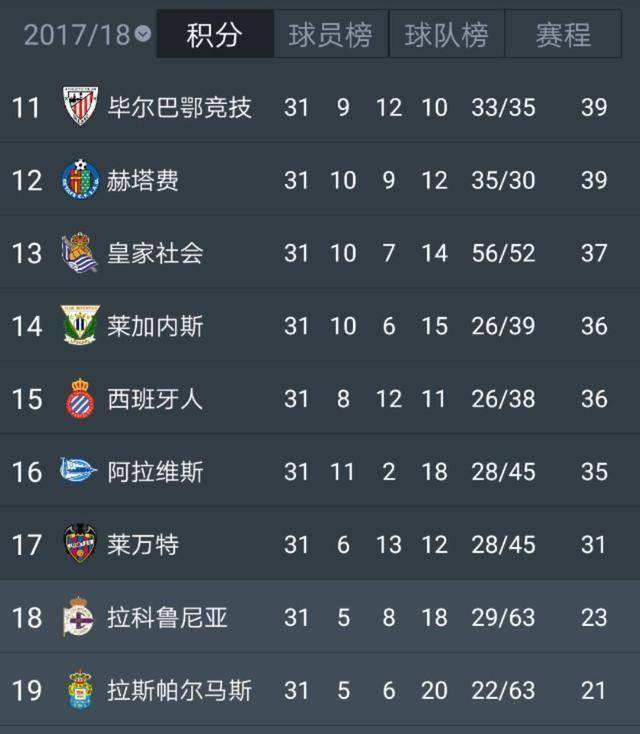The width and height of the screenshot is (640, 734).
Task: View 皇家社会 team page
Action: point(155,253)
